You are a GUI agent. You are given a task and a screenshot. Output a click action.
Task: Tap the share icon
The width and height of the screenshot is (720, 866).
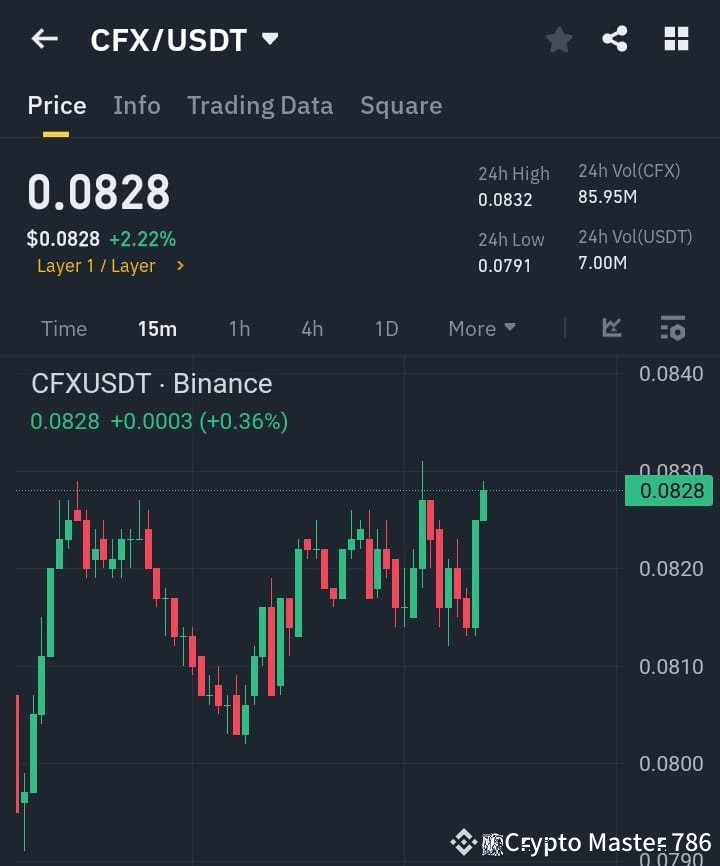coord(614,39)
